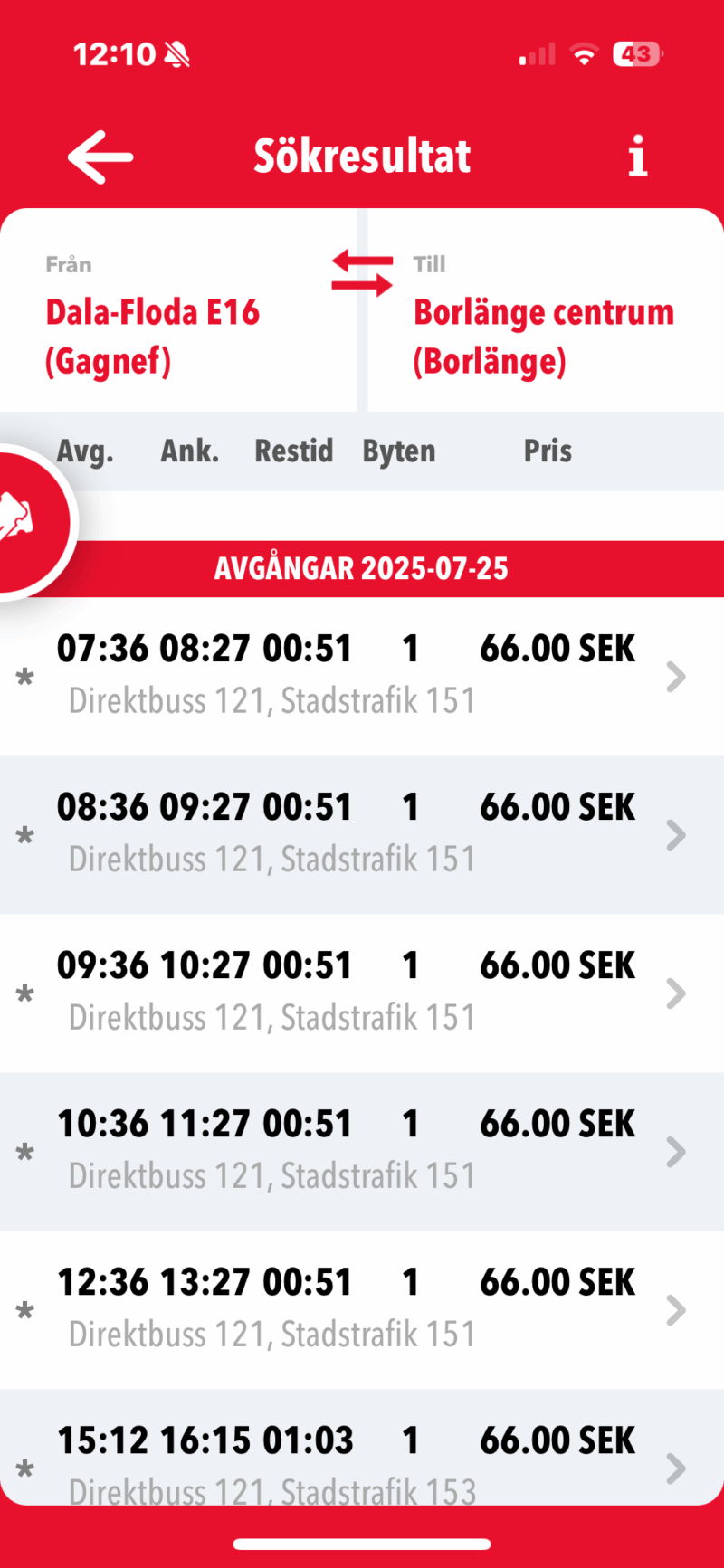Swap the Från and Till stops
Screen dimensions: 724x1568
click(x=362, y=273)
